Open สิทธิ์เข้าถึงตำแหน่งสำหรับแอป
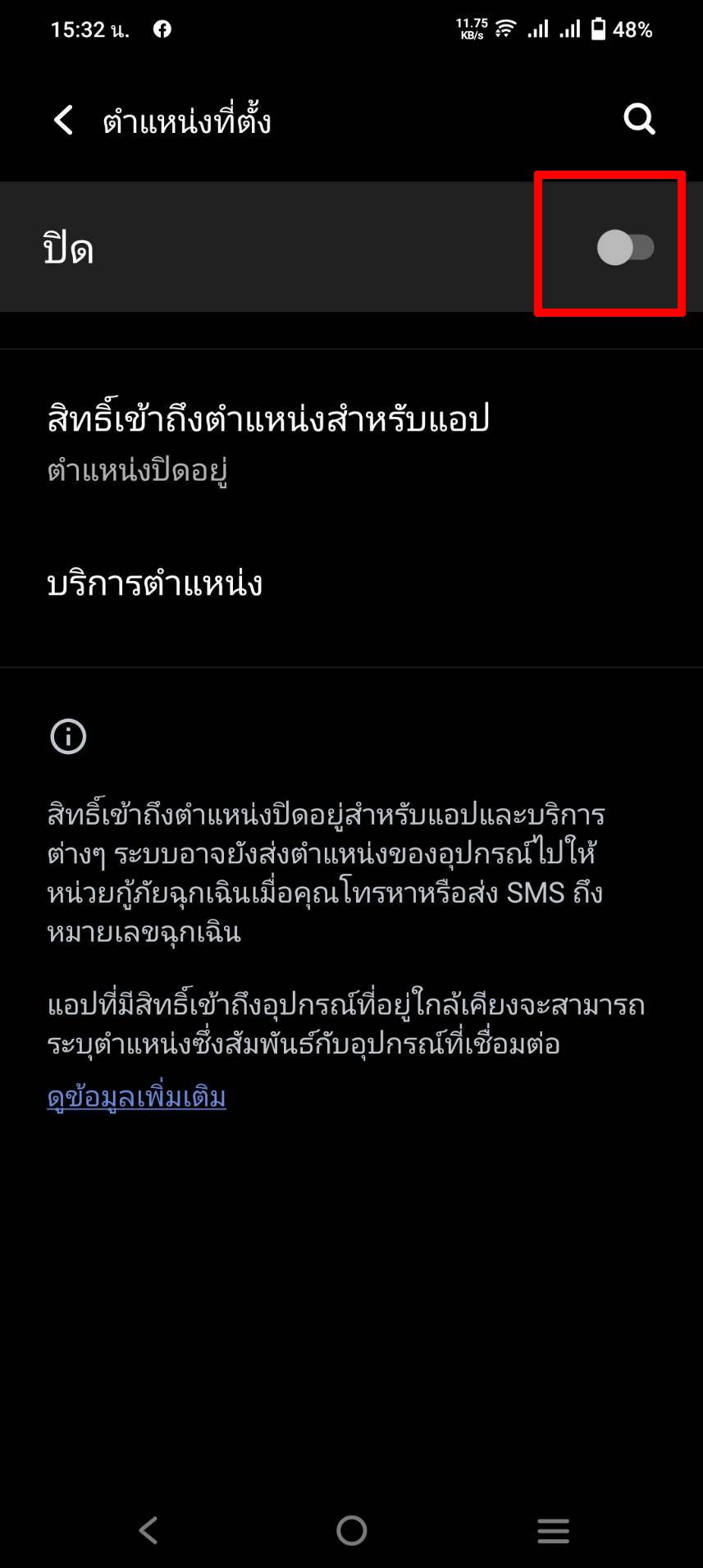The height and width of the screenshot is (1568, 703). pyautogui.click(x=351, y=441)
